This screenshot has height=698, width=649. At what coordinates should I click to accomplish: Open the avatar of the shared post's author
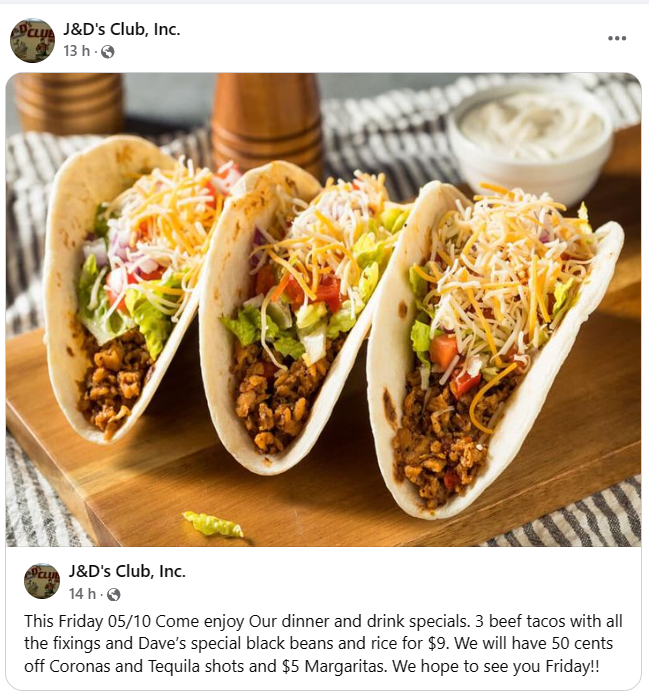[42, 581]
